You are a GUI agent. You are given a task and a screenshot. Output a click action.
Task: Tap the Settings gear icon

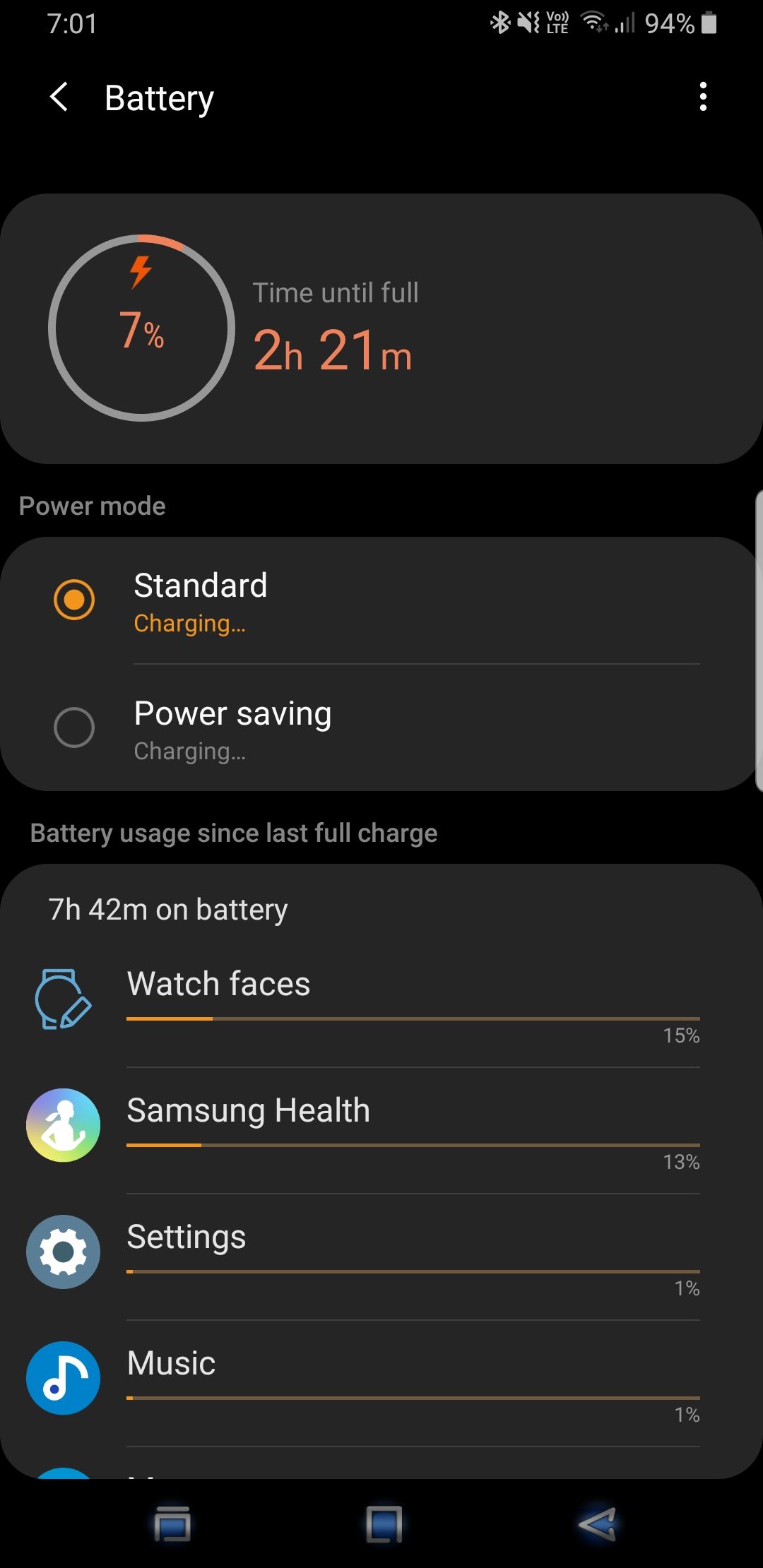(x=62, y=1252)
